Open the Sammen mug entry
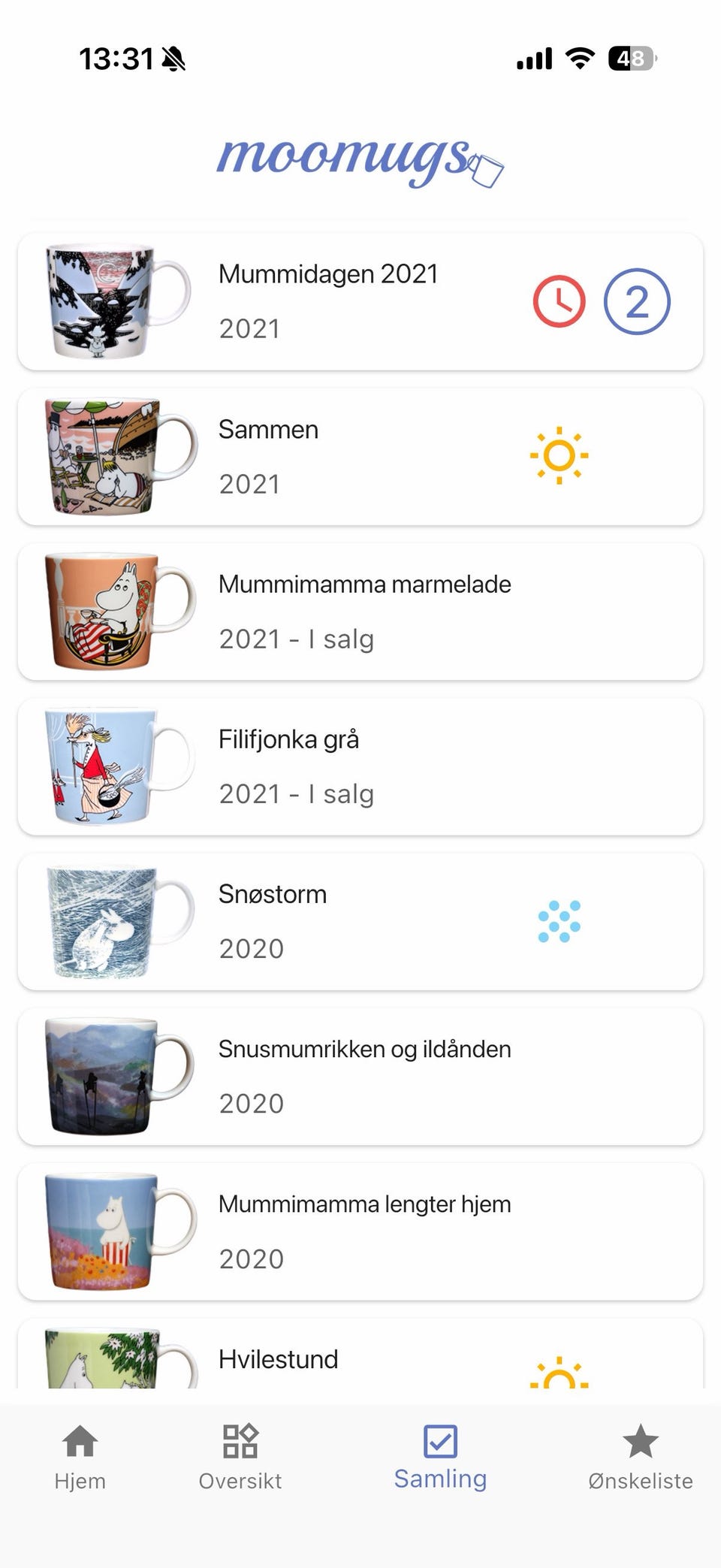This screenshot has height=1568, width=721. (x=360, y=457)
